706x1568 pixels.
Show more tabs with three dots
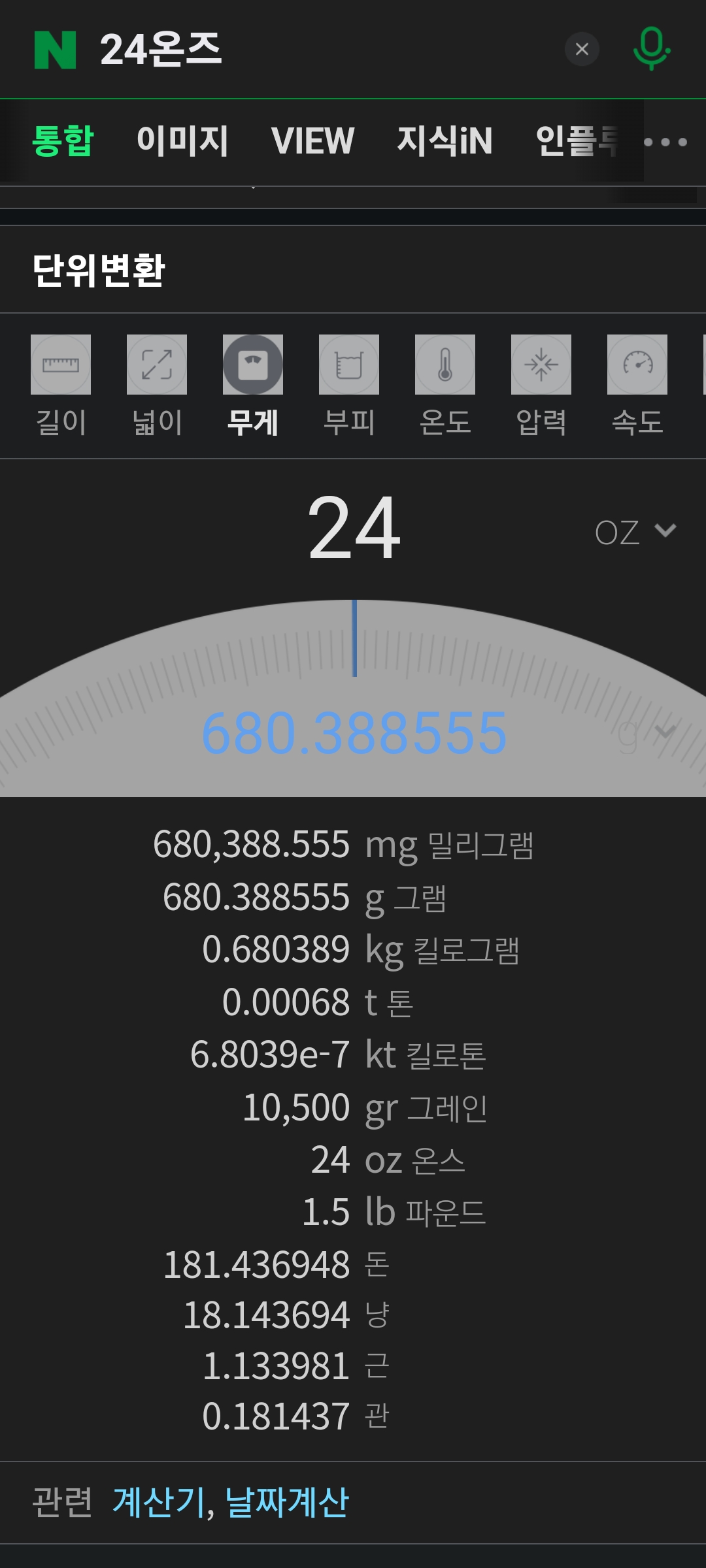tap(665, 142)
